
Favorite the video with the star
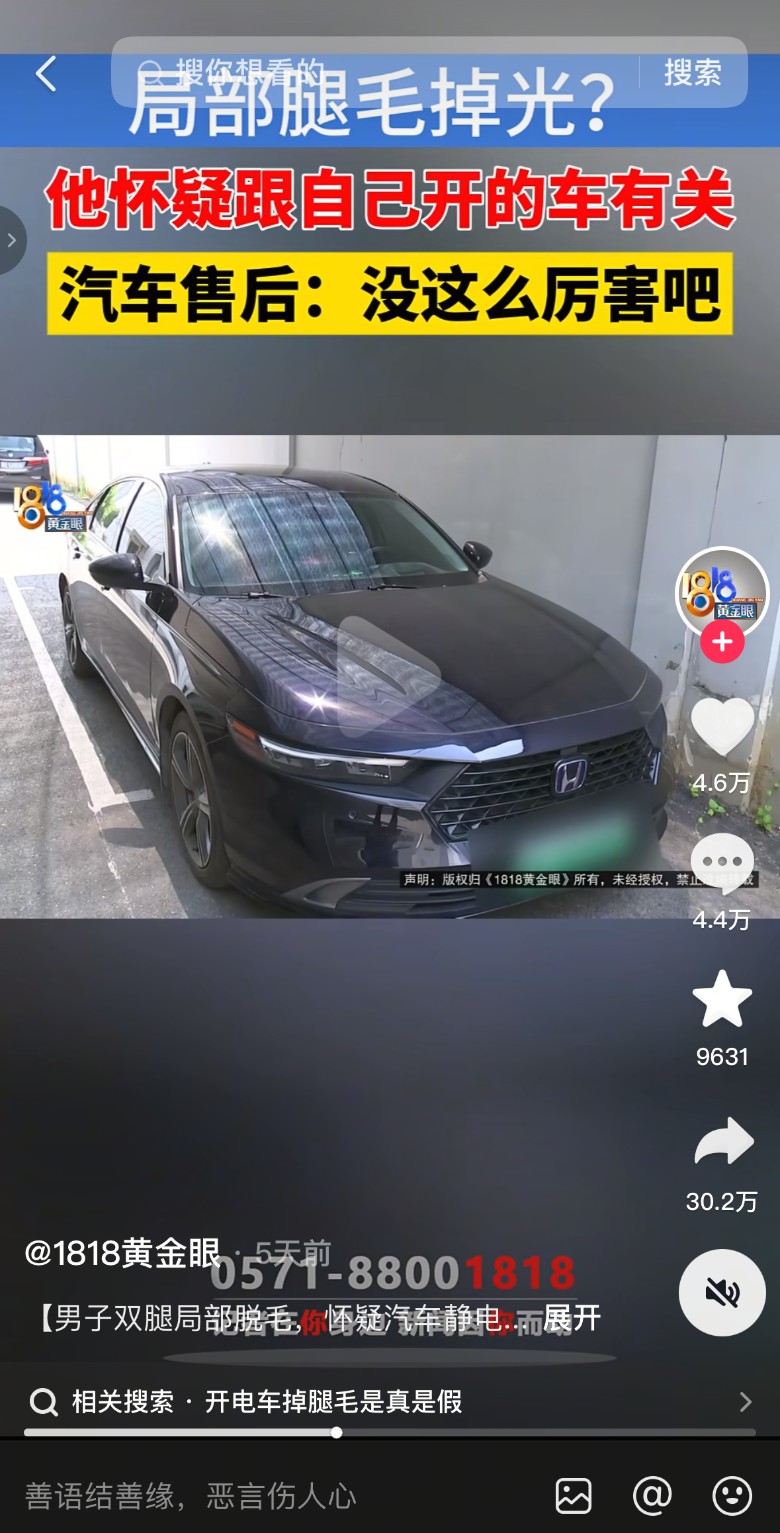722,1000
